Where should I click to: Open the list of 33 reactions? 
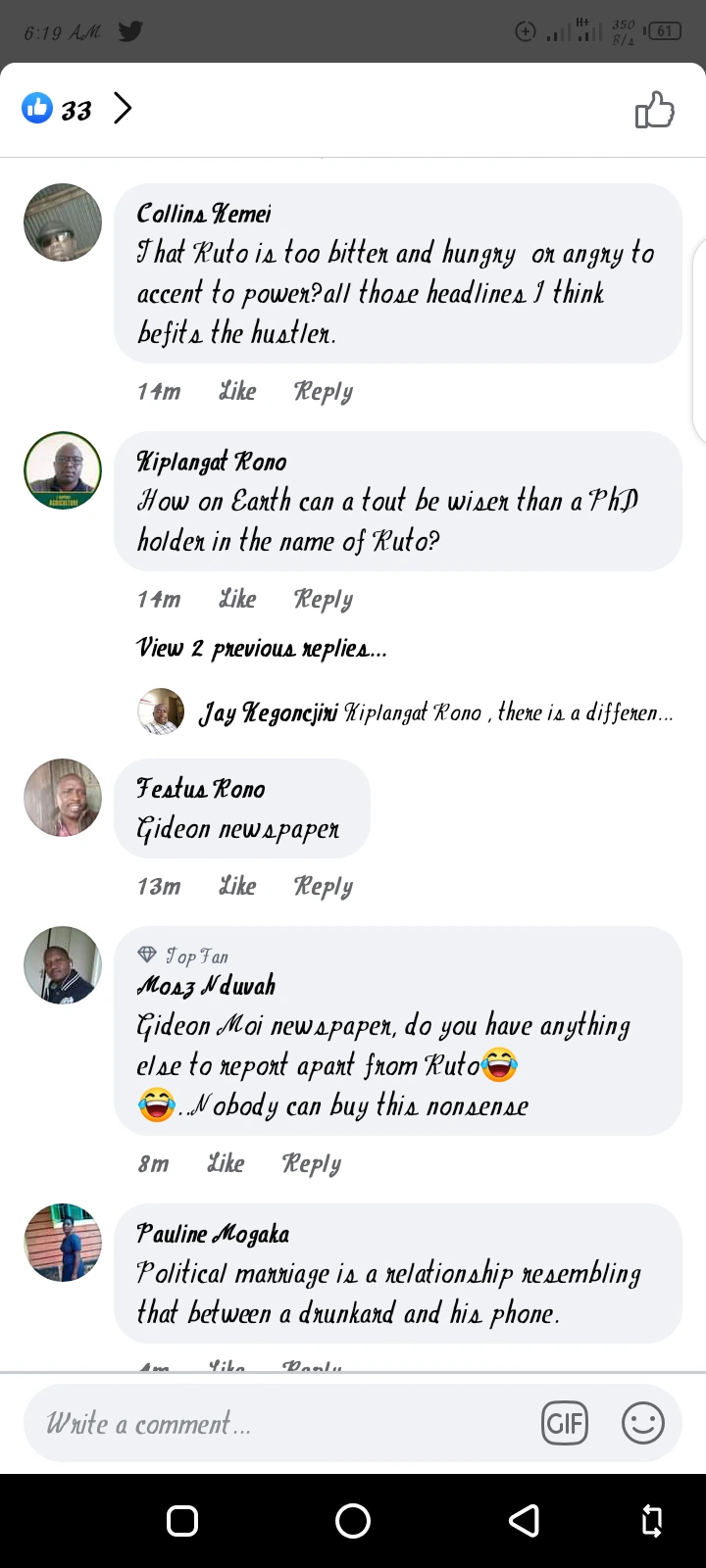76,109
